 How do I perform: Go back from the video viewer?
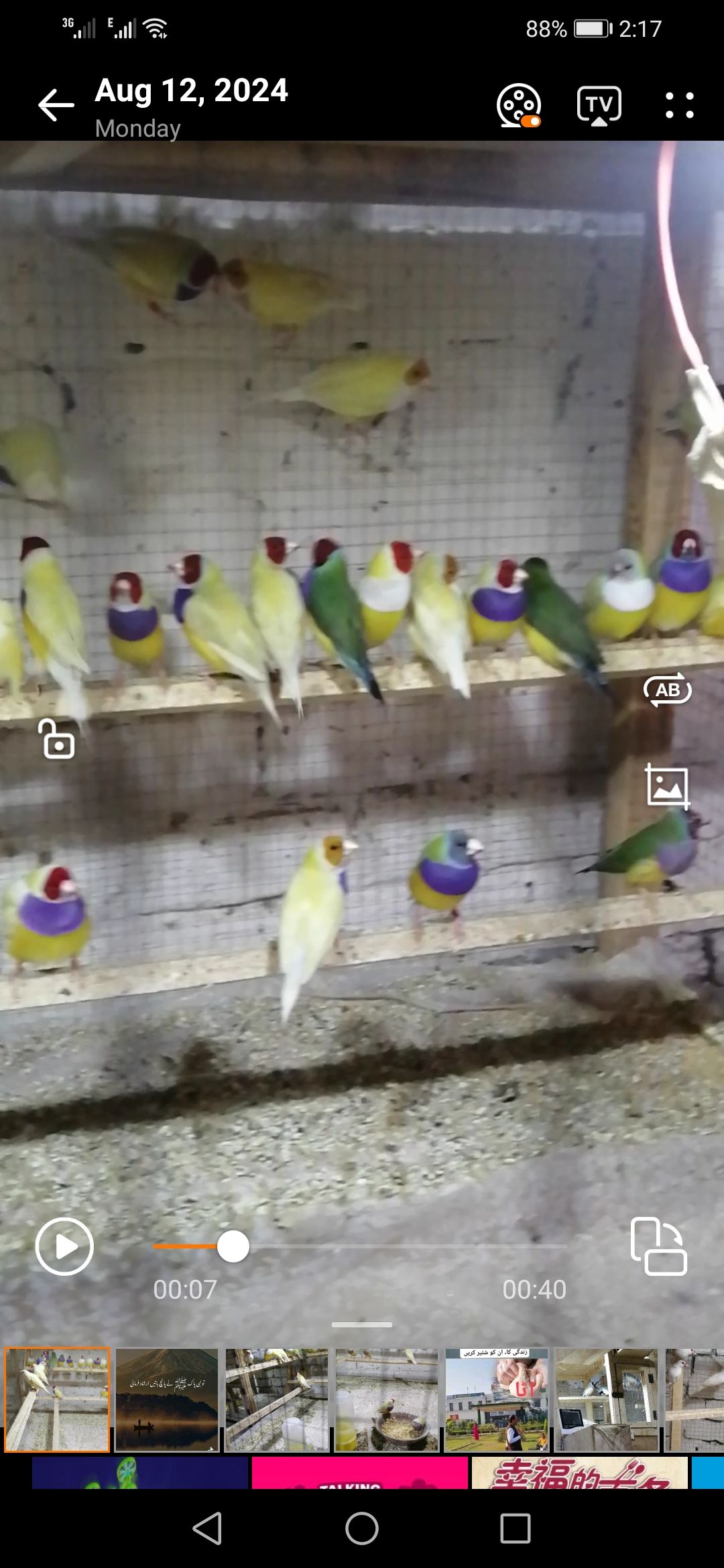tap(56, 105)
